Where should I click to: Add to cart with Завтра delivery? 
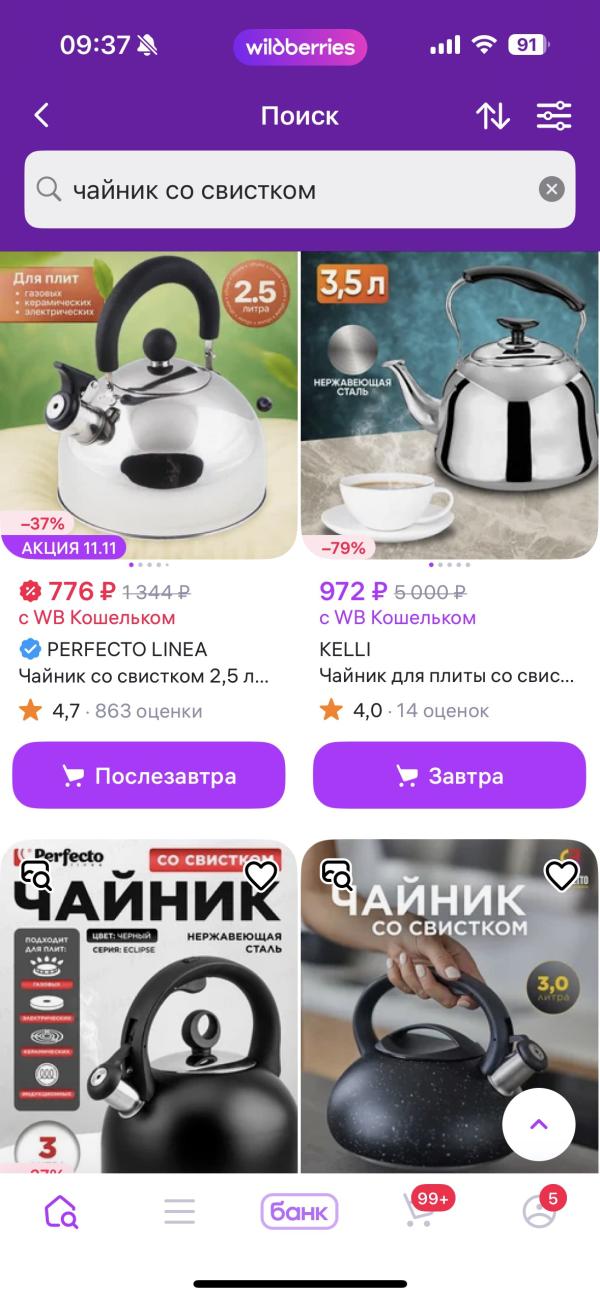[x=449, y=775]
